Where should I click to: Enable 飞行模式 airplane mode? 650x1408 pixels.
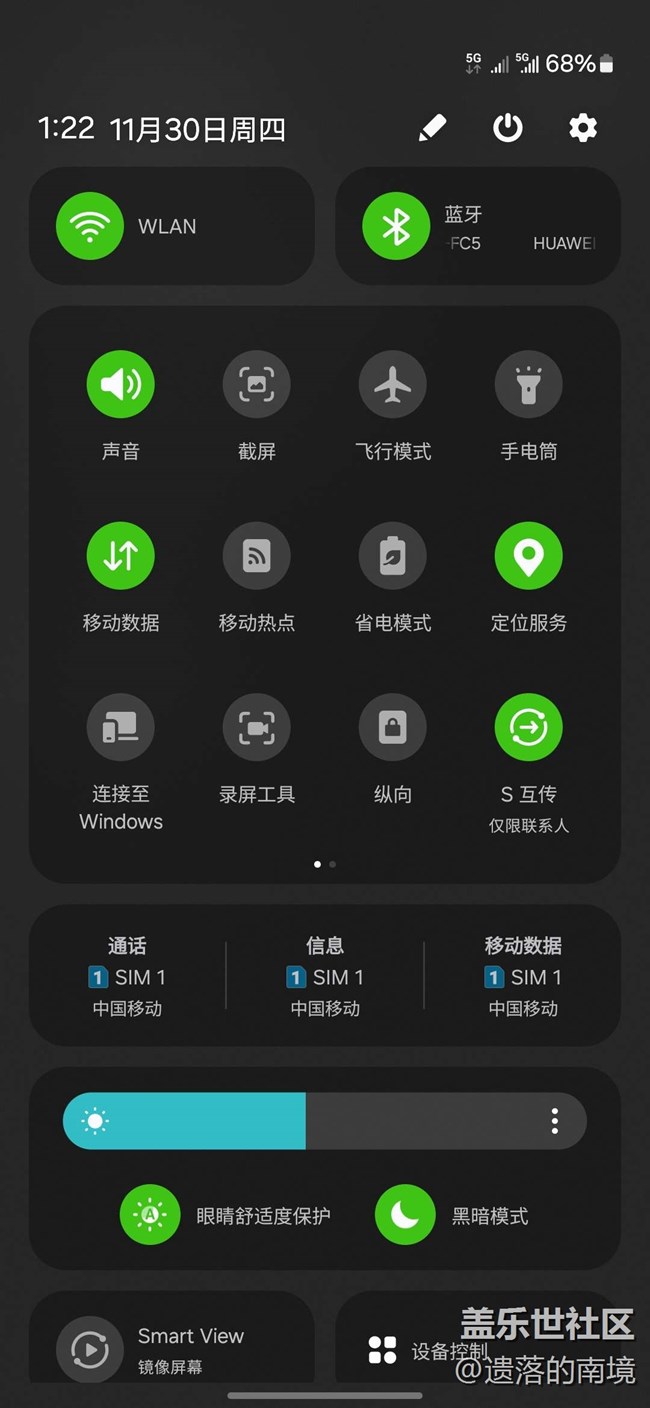(x=393, y=384)
